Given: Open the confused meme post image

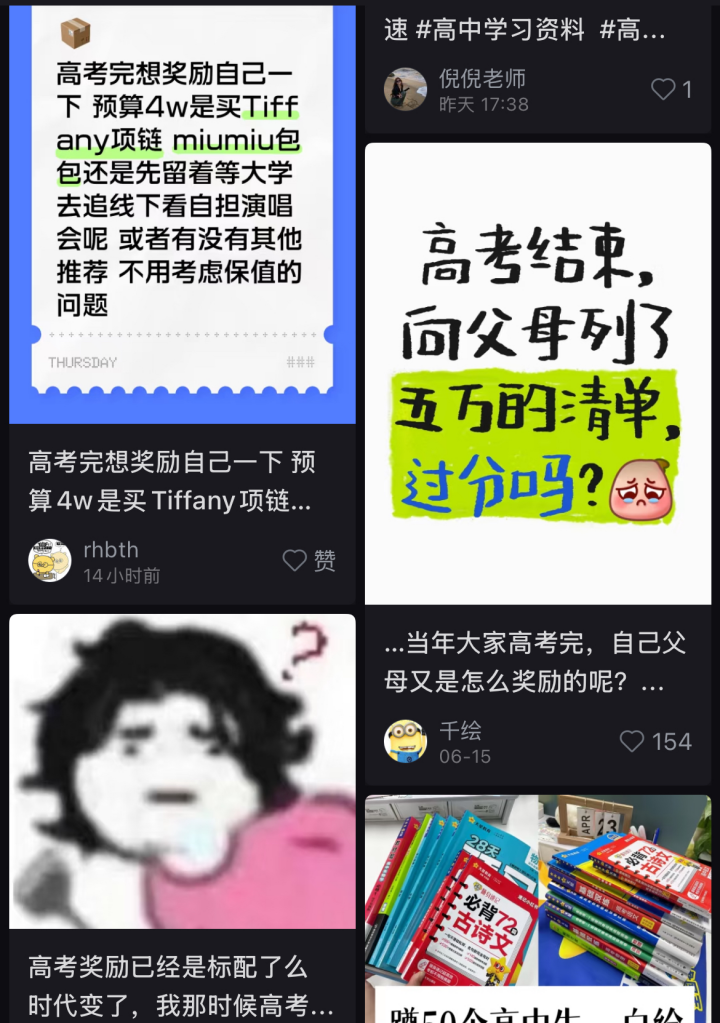Looking at the screenshot, I should coord(182,770).
